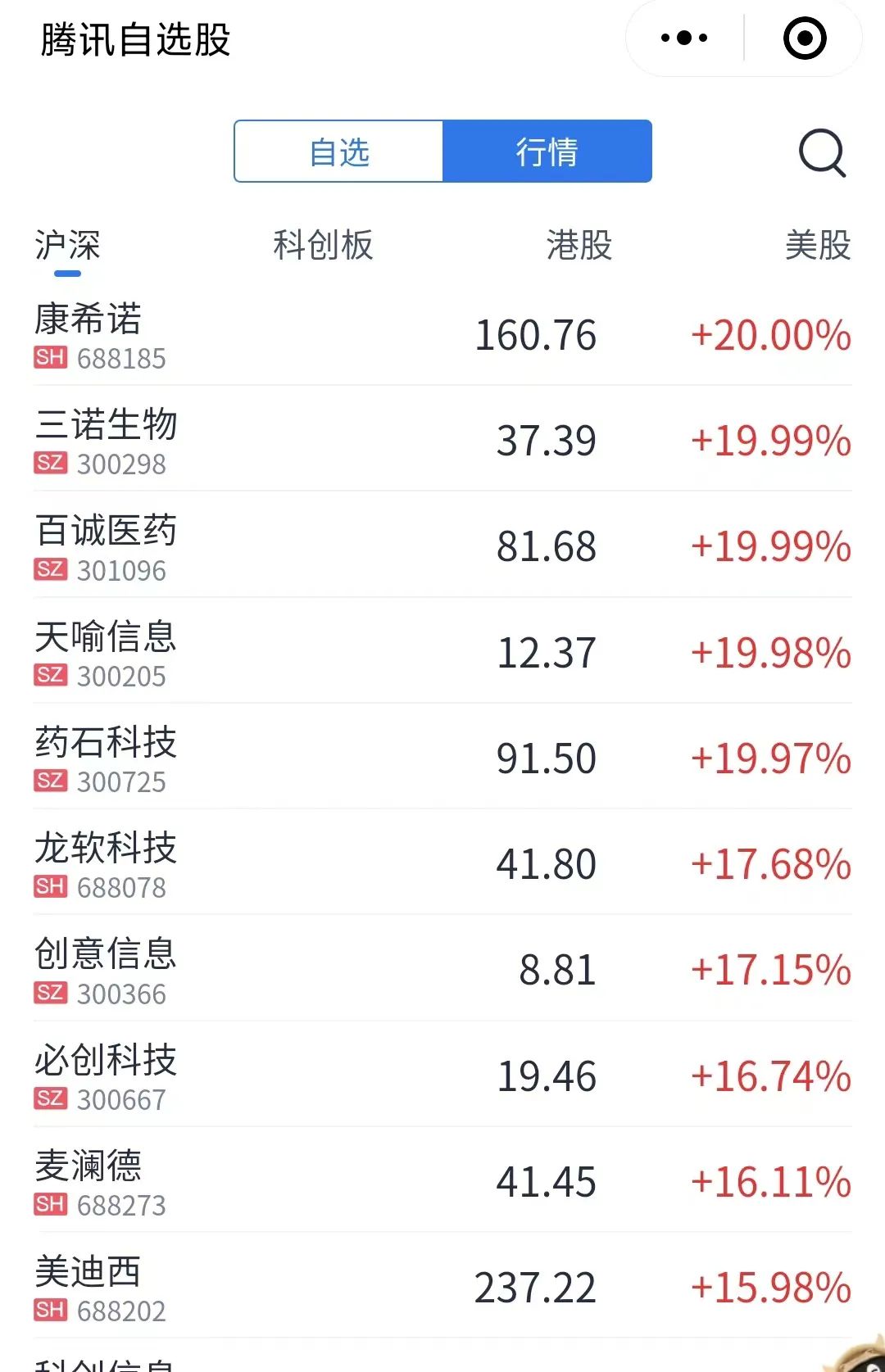This screenshot has width=885, height=1372.
Task: View details for 美迪西
Action: 442,1288
